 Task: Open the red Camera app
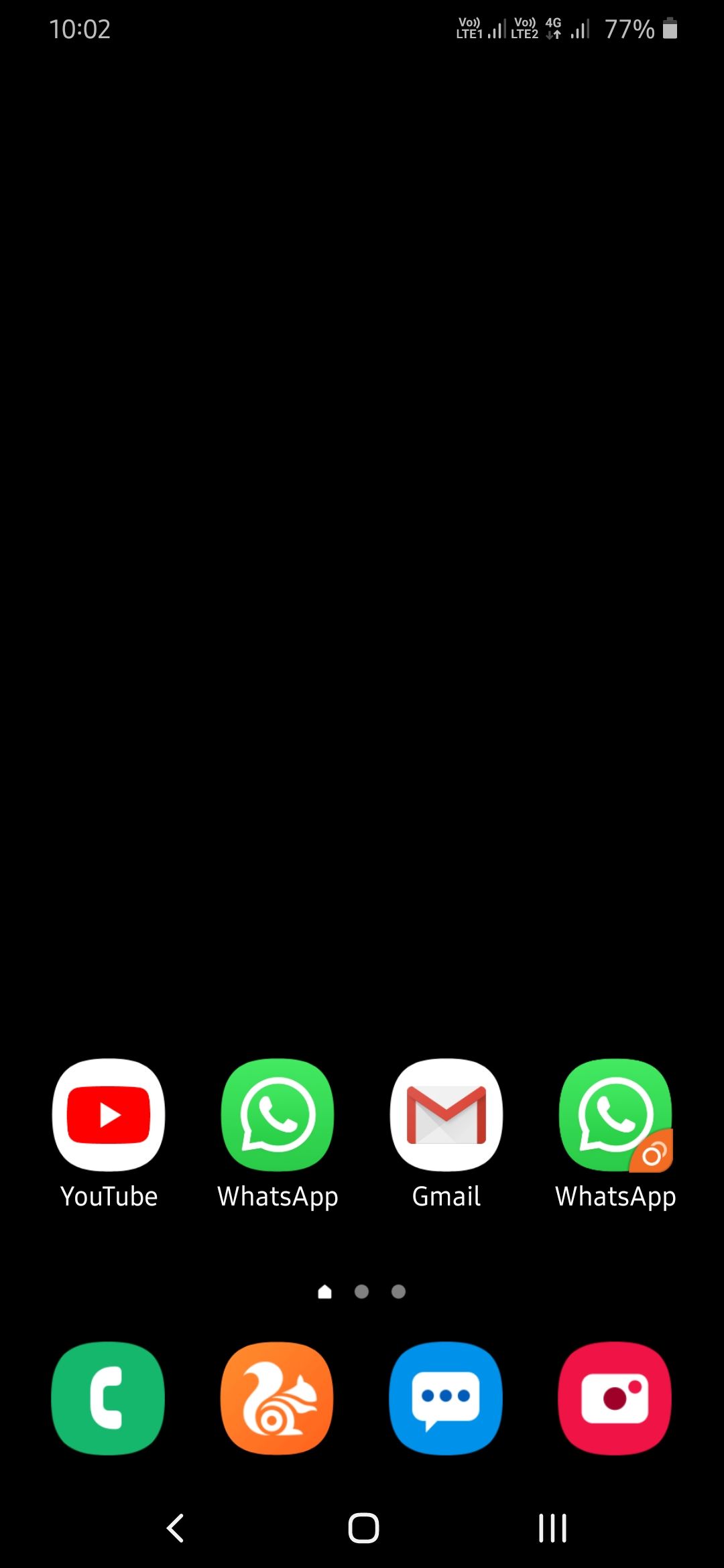tap(615, 1398)
